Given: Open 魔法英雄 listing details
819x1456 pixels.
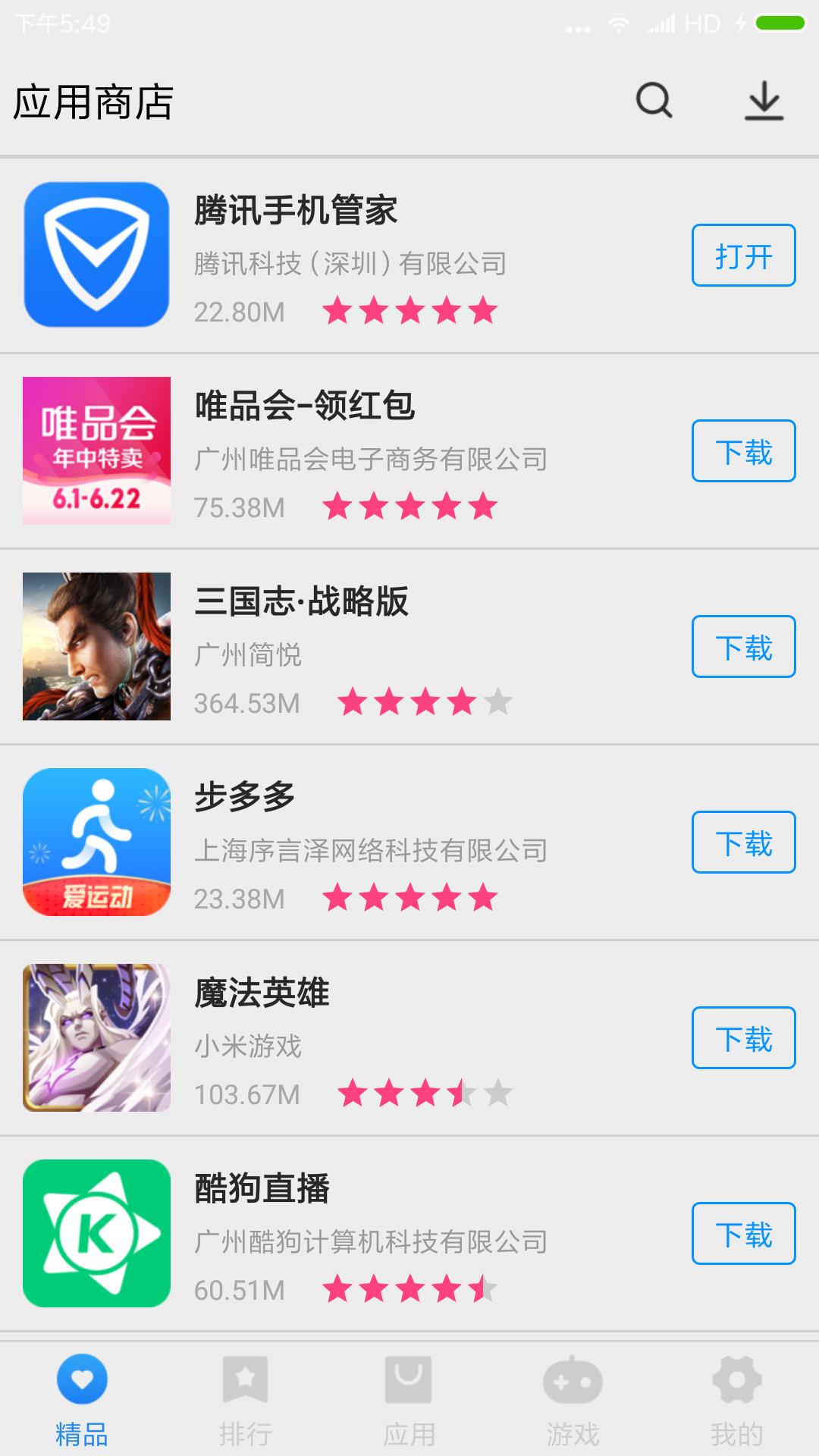Looking at the screenshot, I should pyautogui.click(x=262, y=993).
